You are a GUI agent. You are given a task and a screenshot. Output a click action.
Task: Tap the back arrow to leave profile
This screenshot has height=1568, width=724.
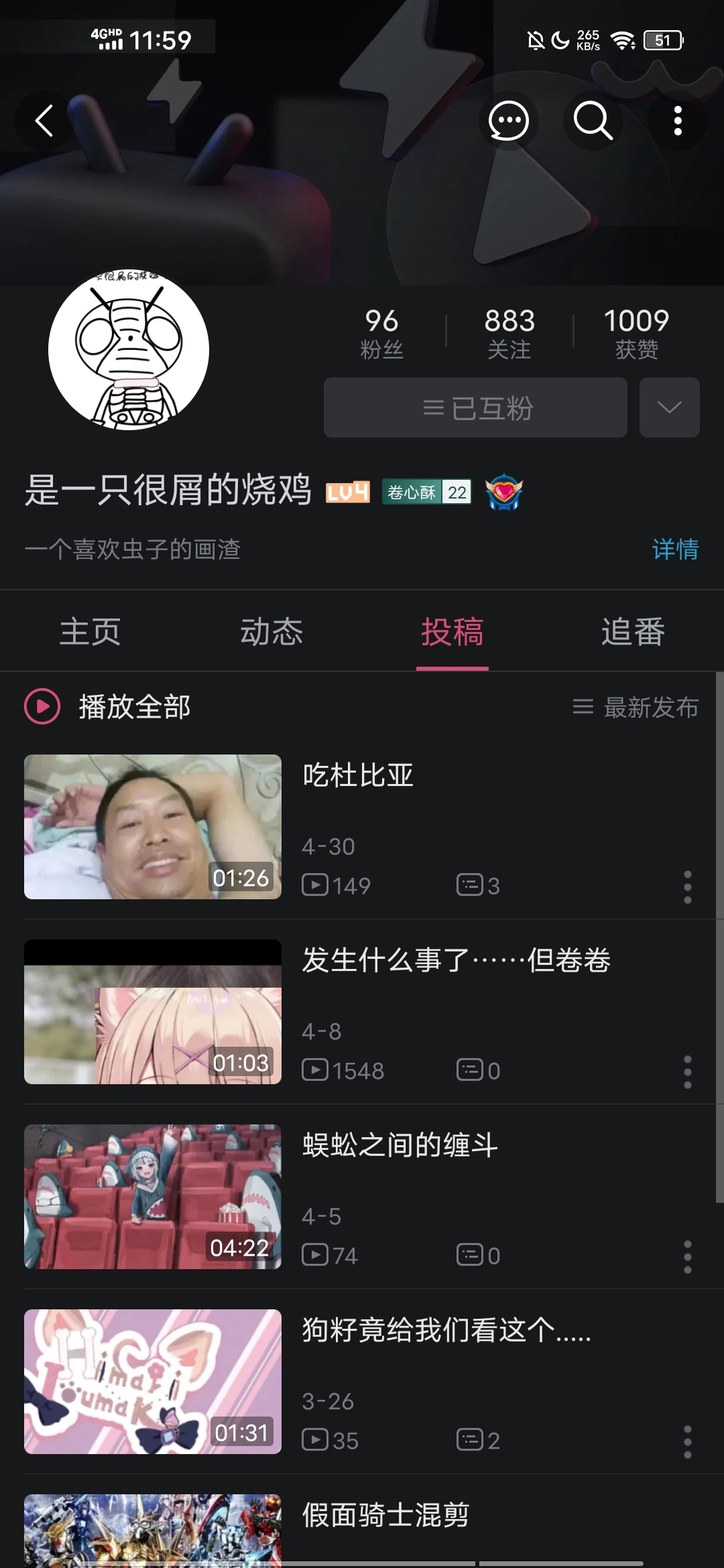pos(42,121)
